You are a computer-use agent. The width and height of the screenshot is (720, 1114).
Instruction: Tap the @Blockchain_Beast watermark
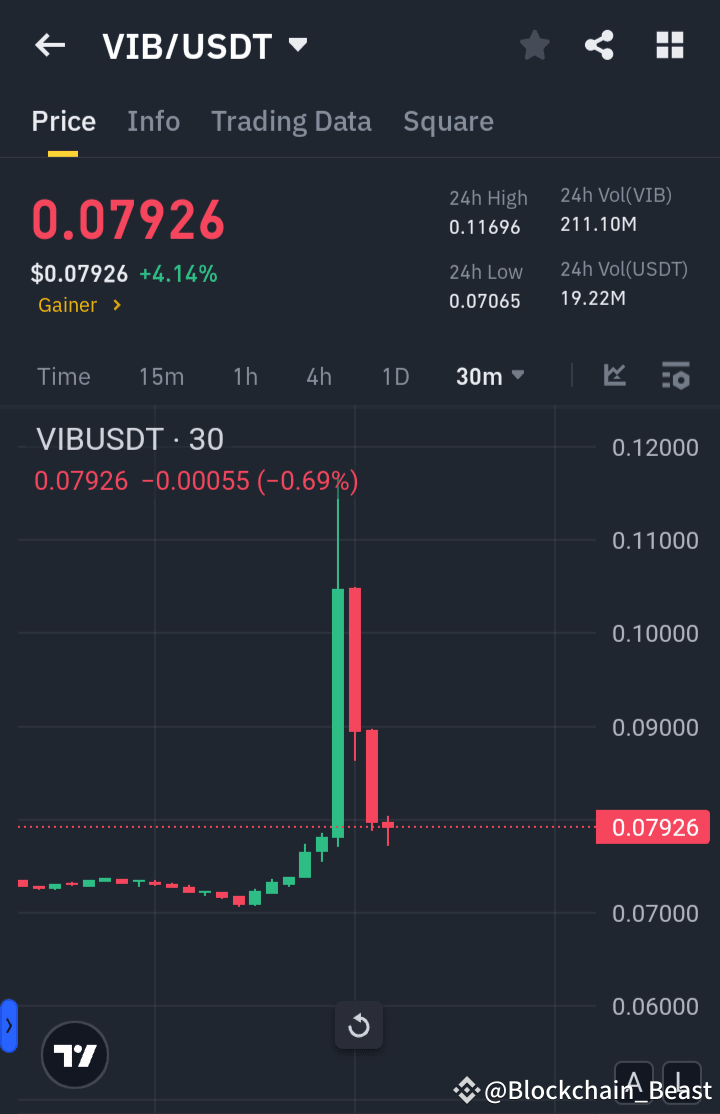pos(580,1090)
